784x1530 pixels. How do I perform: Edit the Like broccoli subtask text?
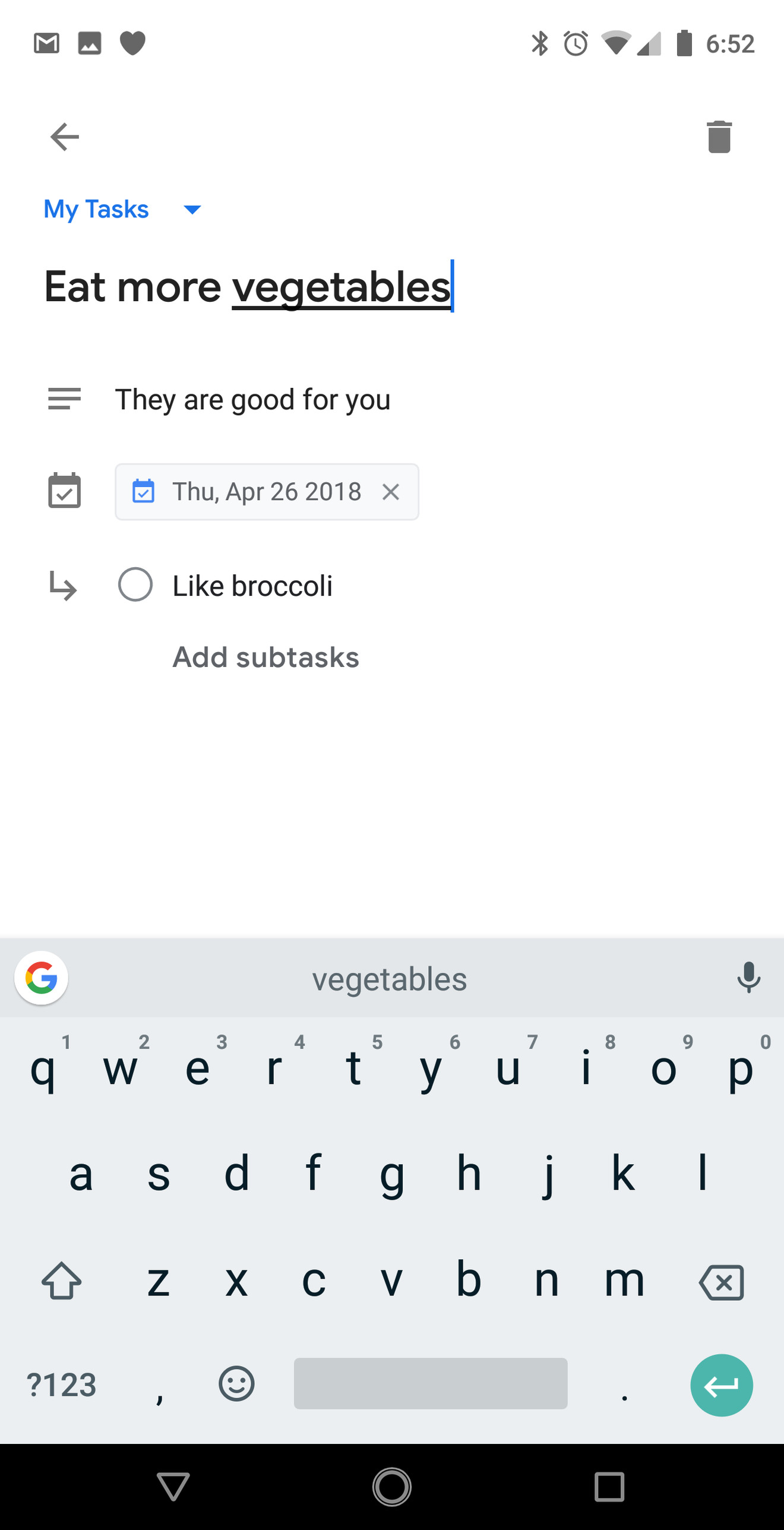(x=252, y=586)
